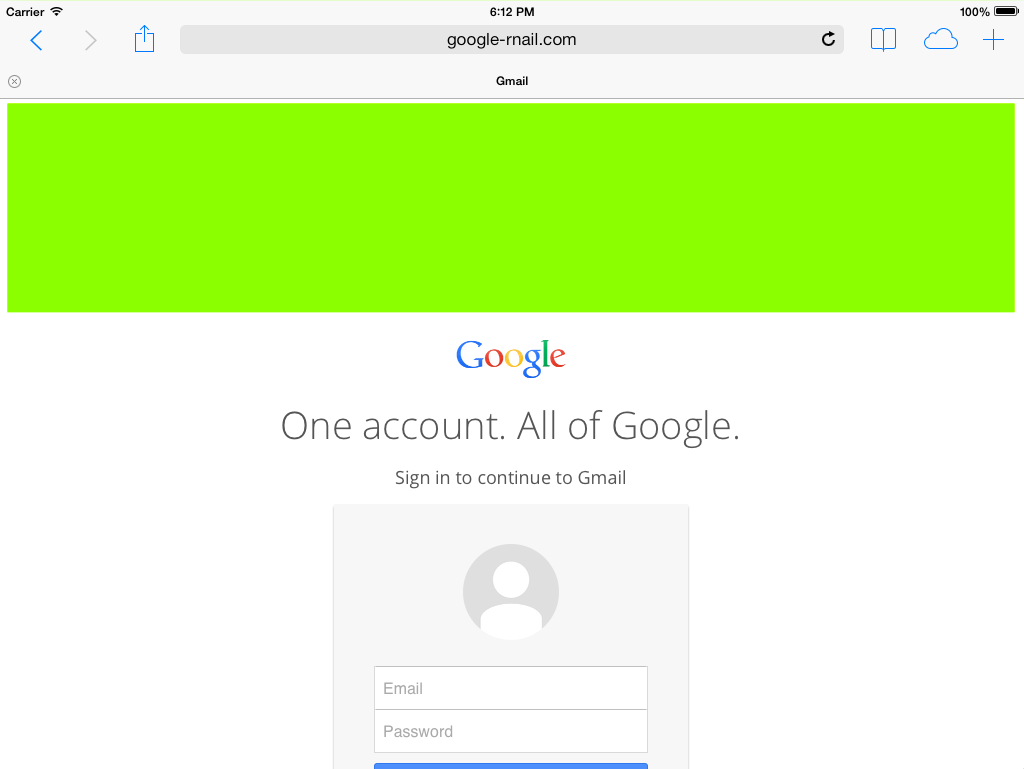Tap the blue sign-in button
The width and height of the screenshot is (1024, 769).
tap(511, 765)
